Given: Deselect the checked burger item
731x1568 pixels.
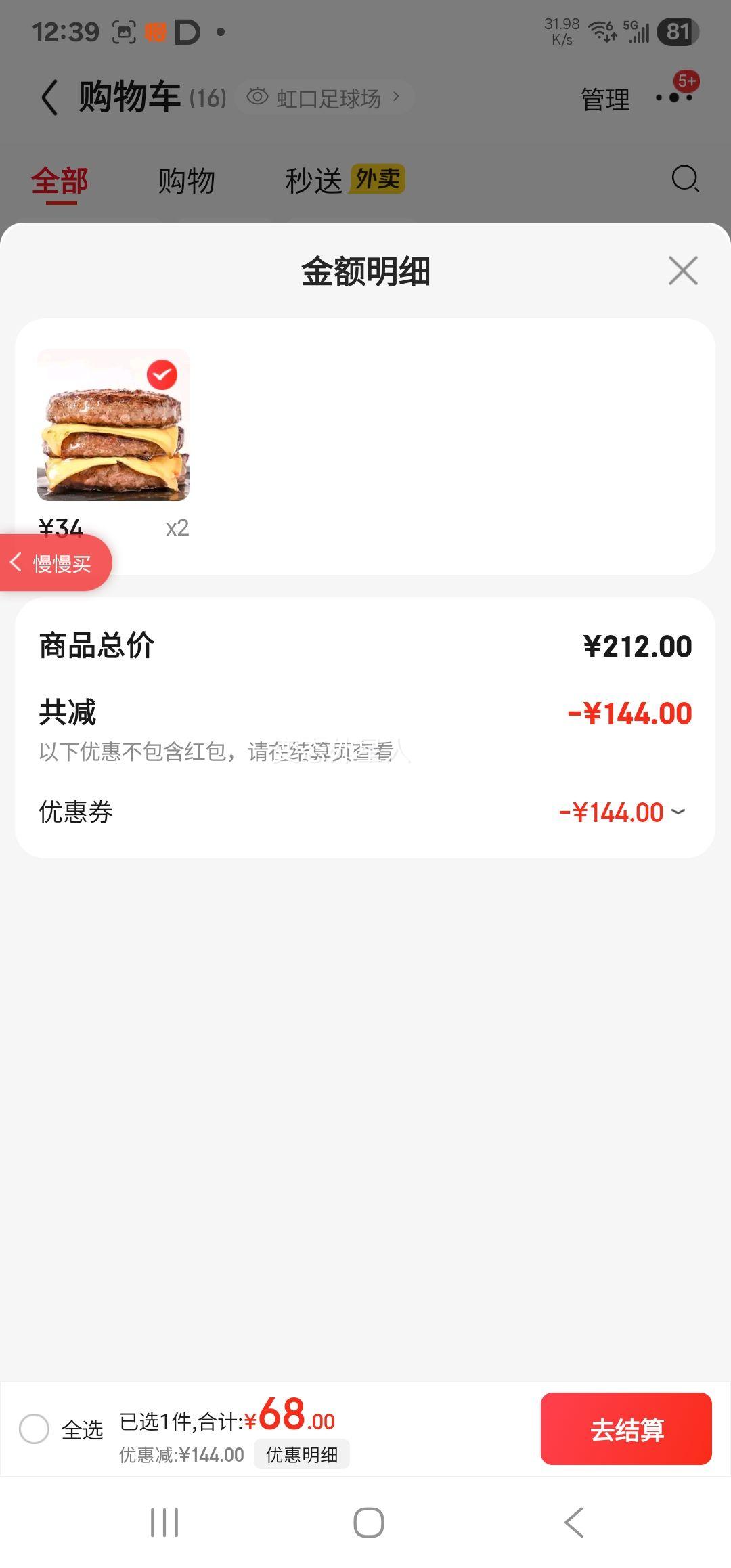Looking at the screenshot, I should [162, 374].
